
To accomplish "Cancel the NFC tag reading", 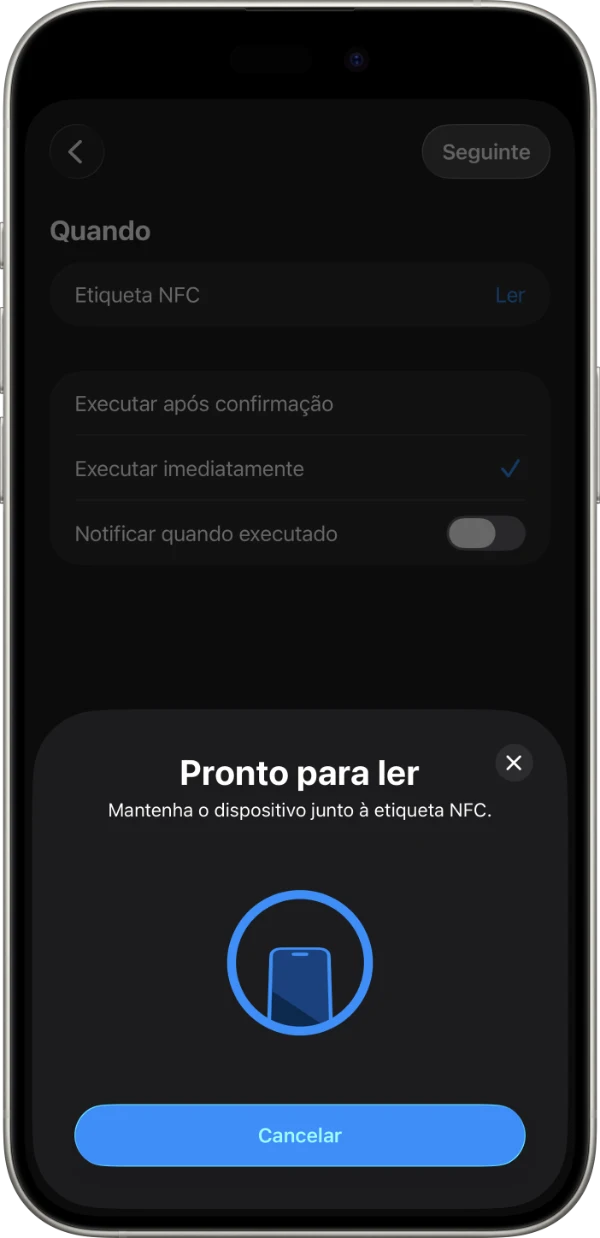I will click(300, 1135).
